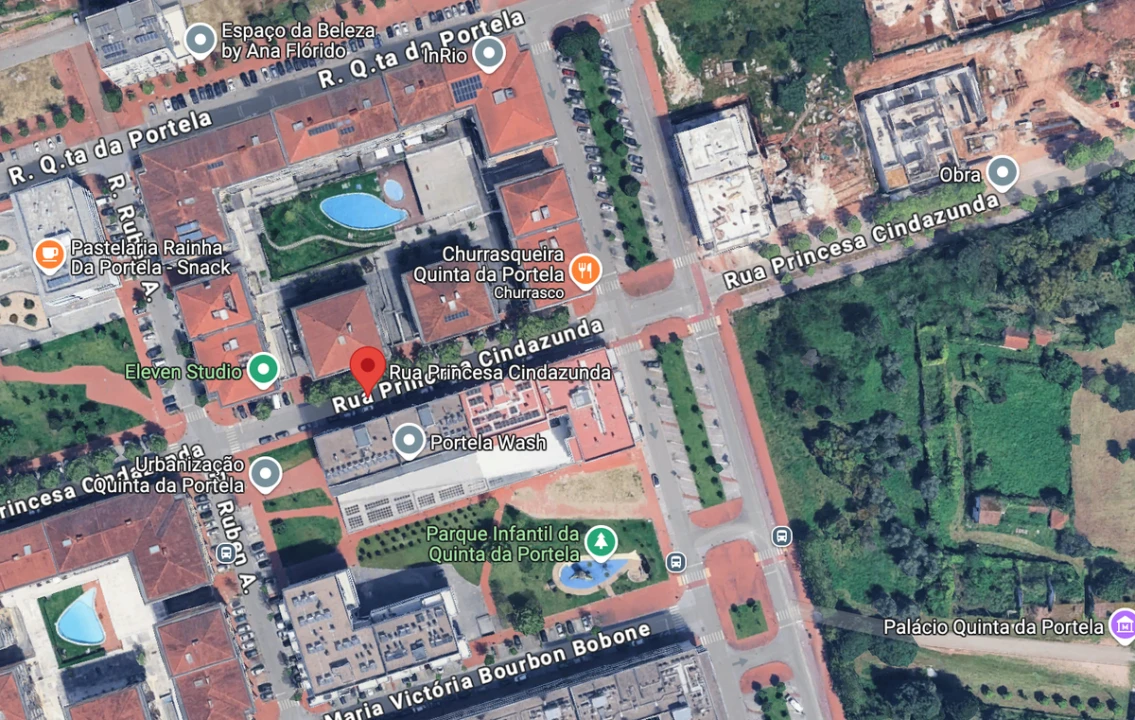
Task: Open the Pastelaria Rainha Da Portela café marker
Action: pos(49,255)
